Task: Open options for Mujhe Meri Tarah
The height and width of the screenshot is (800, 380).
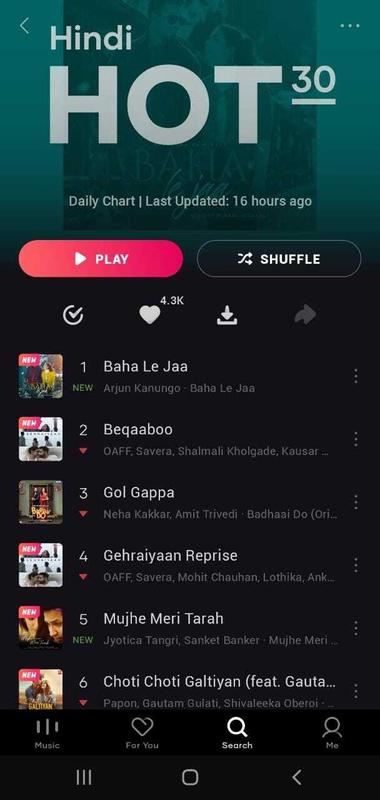Action: point(356,628)
